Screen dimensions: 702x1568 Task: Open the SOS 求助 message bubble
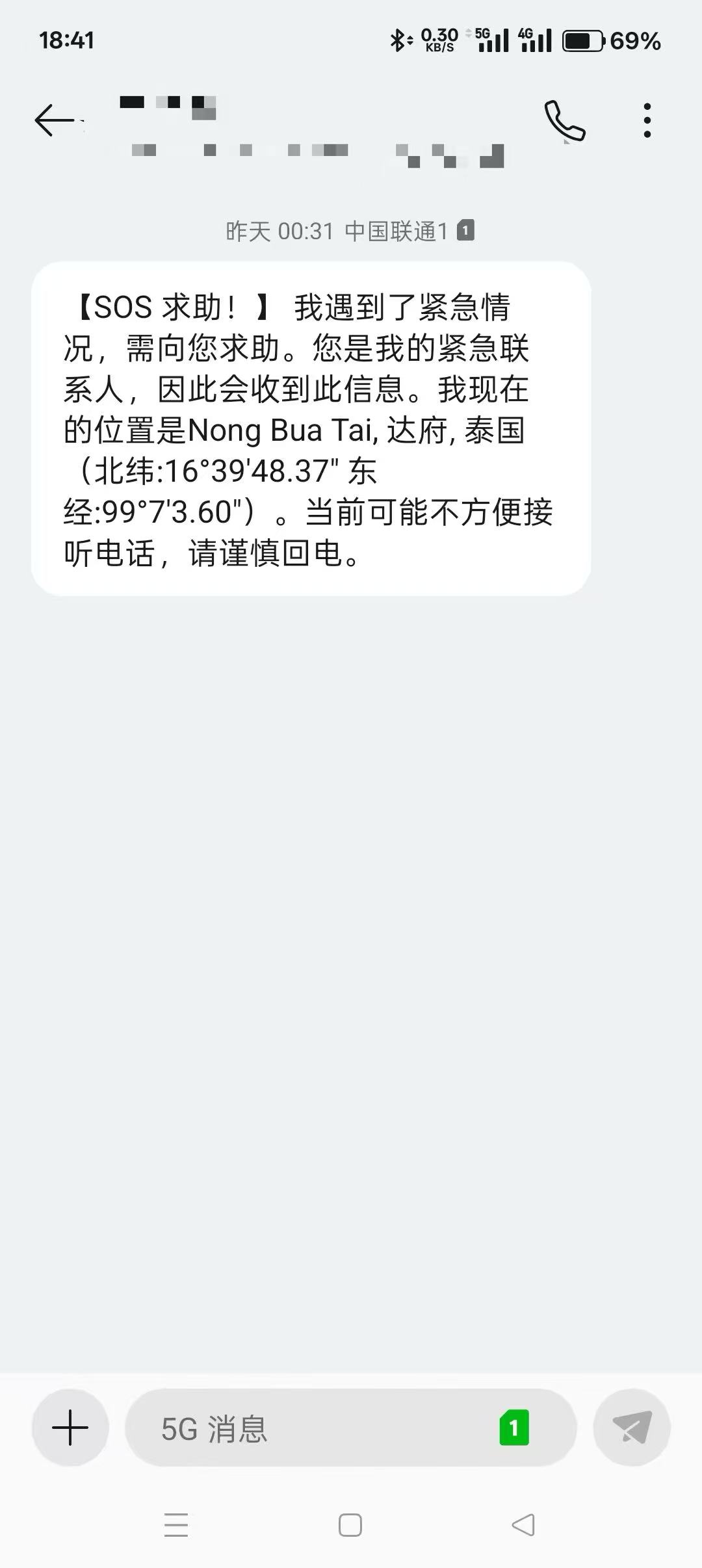(311, 429)
